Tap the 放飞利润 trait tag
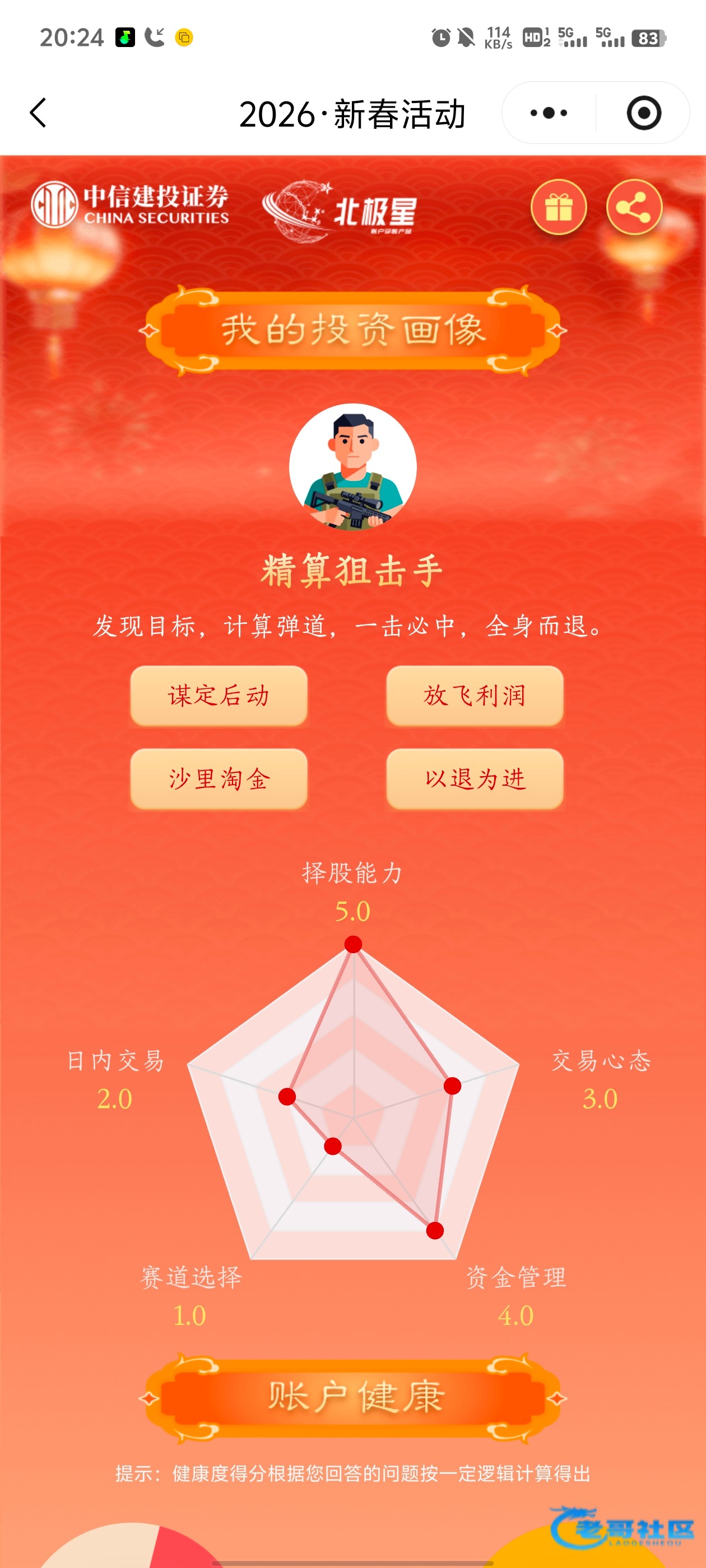706x1568 pixels. pos(475,696)
